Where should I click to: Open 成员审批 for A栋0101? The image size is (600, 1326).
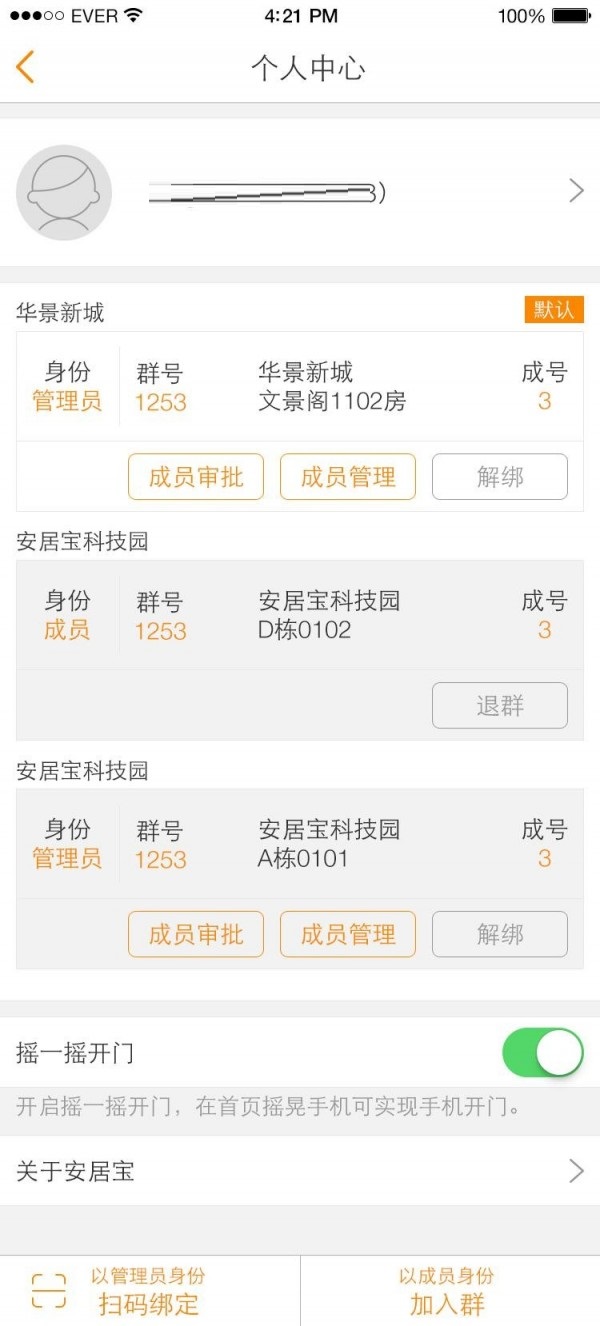[196, 934]
